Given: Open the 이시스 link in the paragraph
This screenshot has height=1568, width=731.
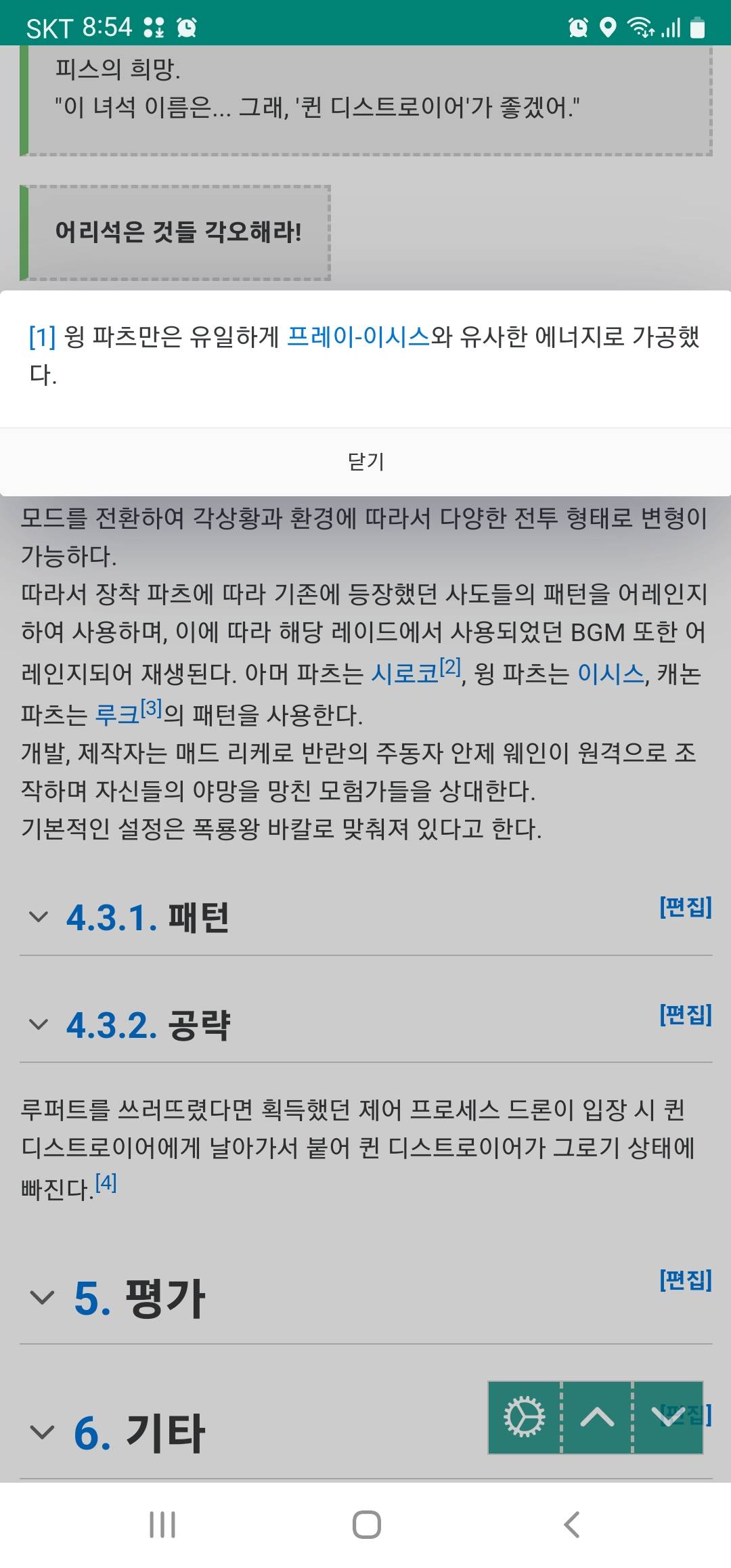Looking at the screenshot, I should 611,674.
